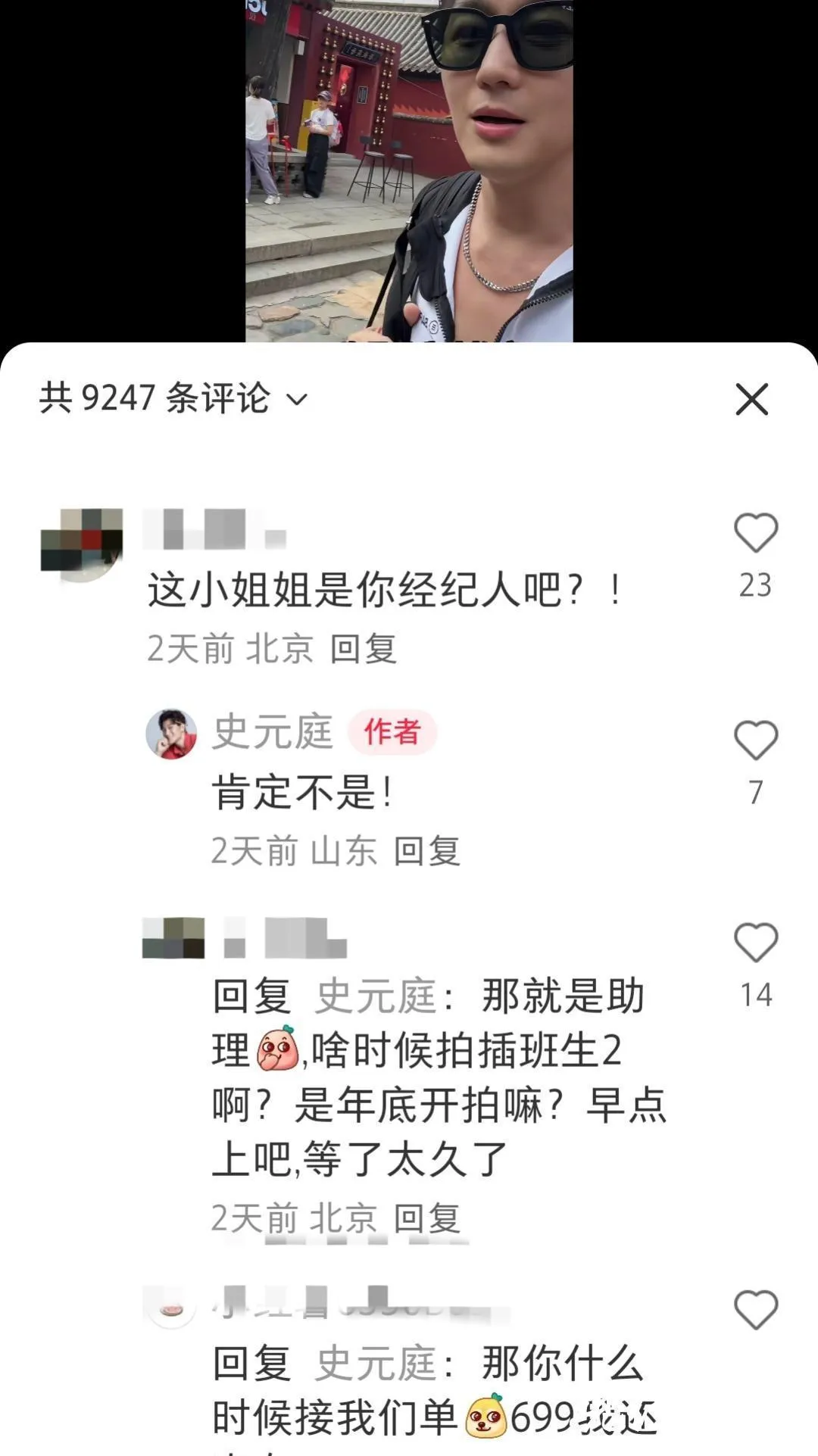Screen dimensions: 818x1456
Task: Like the comment about 插班生2
Action: [755, 943]
